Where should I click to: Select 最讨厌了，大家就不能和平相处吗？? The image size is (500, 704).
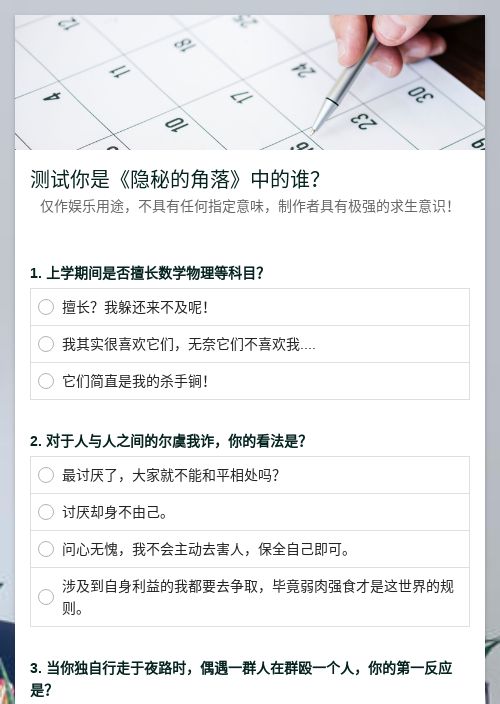250,475
